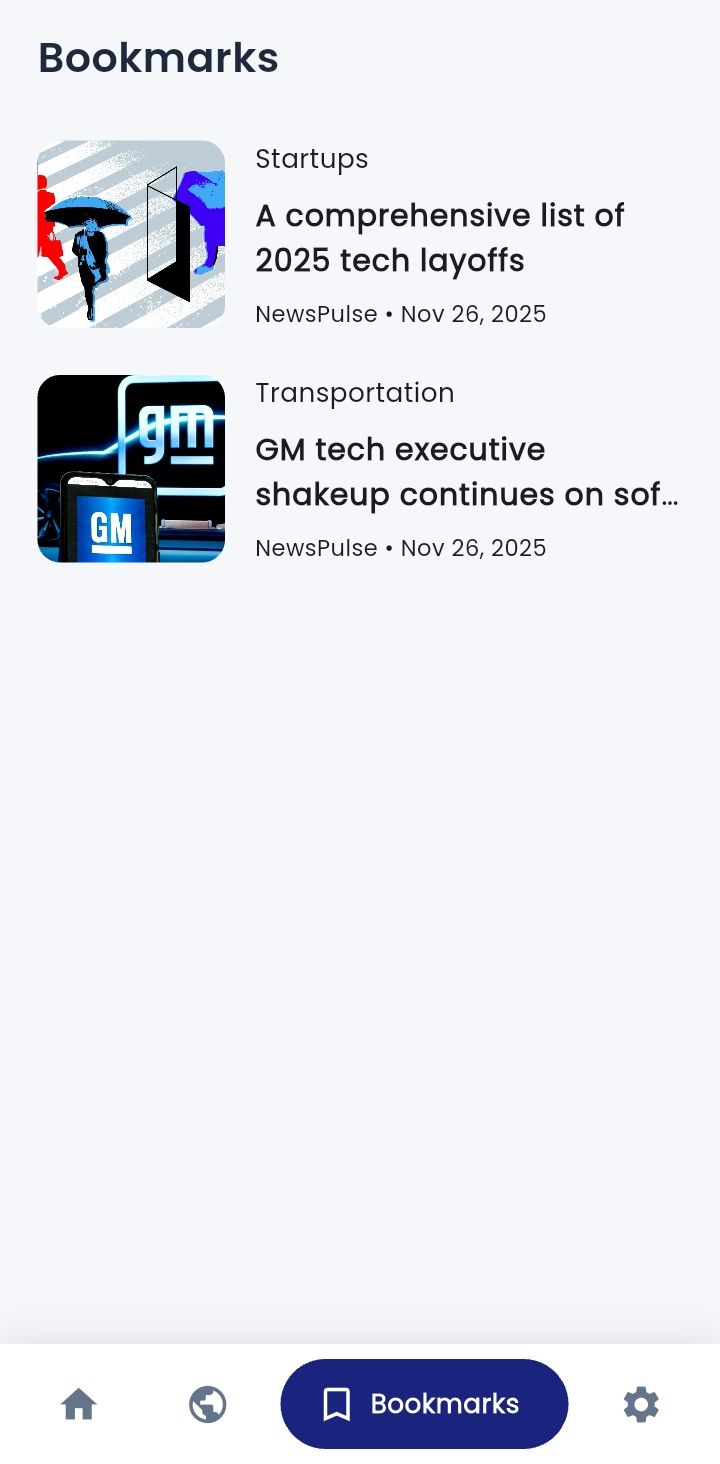Open the settings gear tab
The width and height of the screenshot is (720, 1464).
point(641,1404)
